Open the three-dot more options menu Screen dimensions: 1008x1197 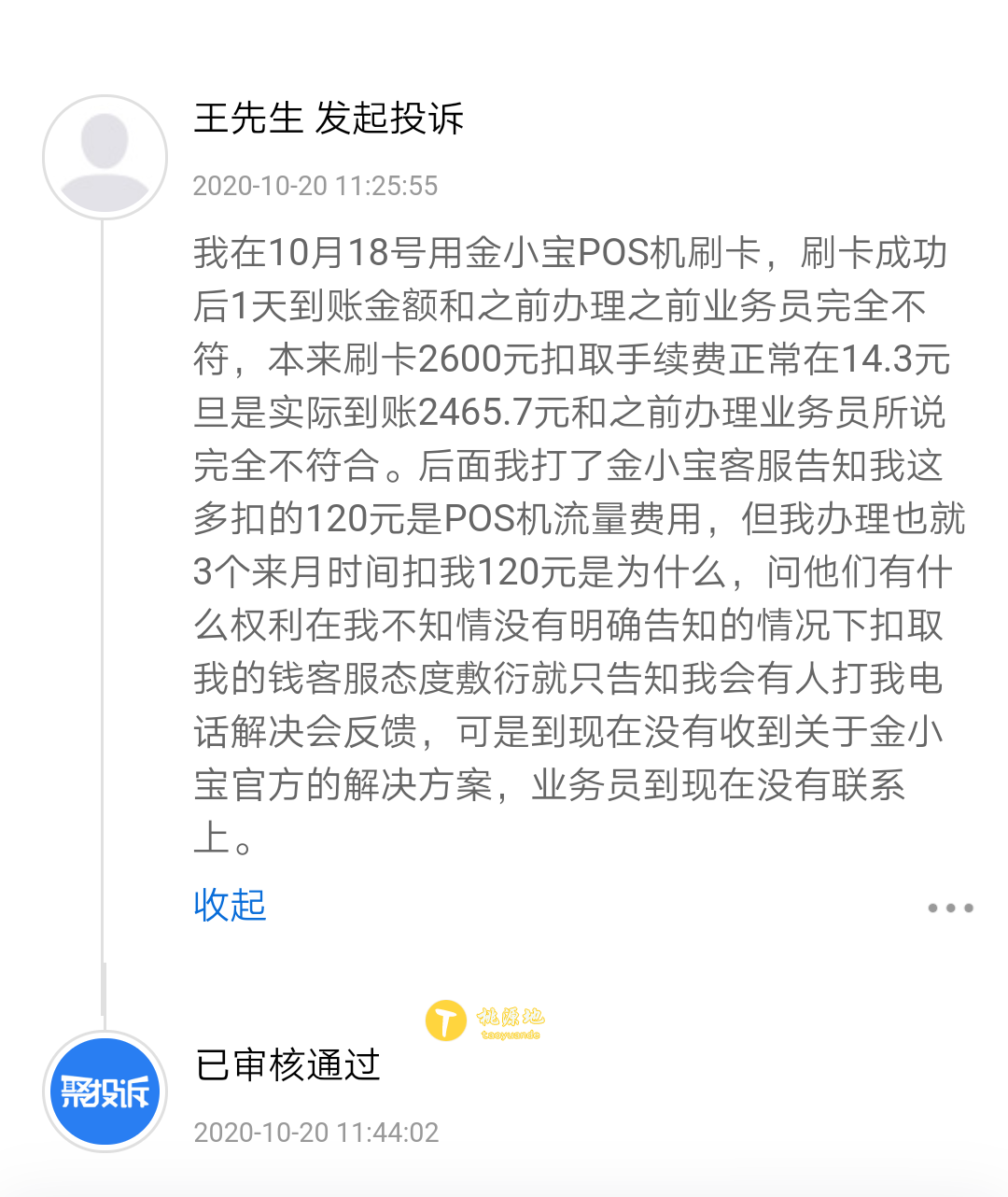tap(950, 908)
